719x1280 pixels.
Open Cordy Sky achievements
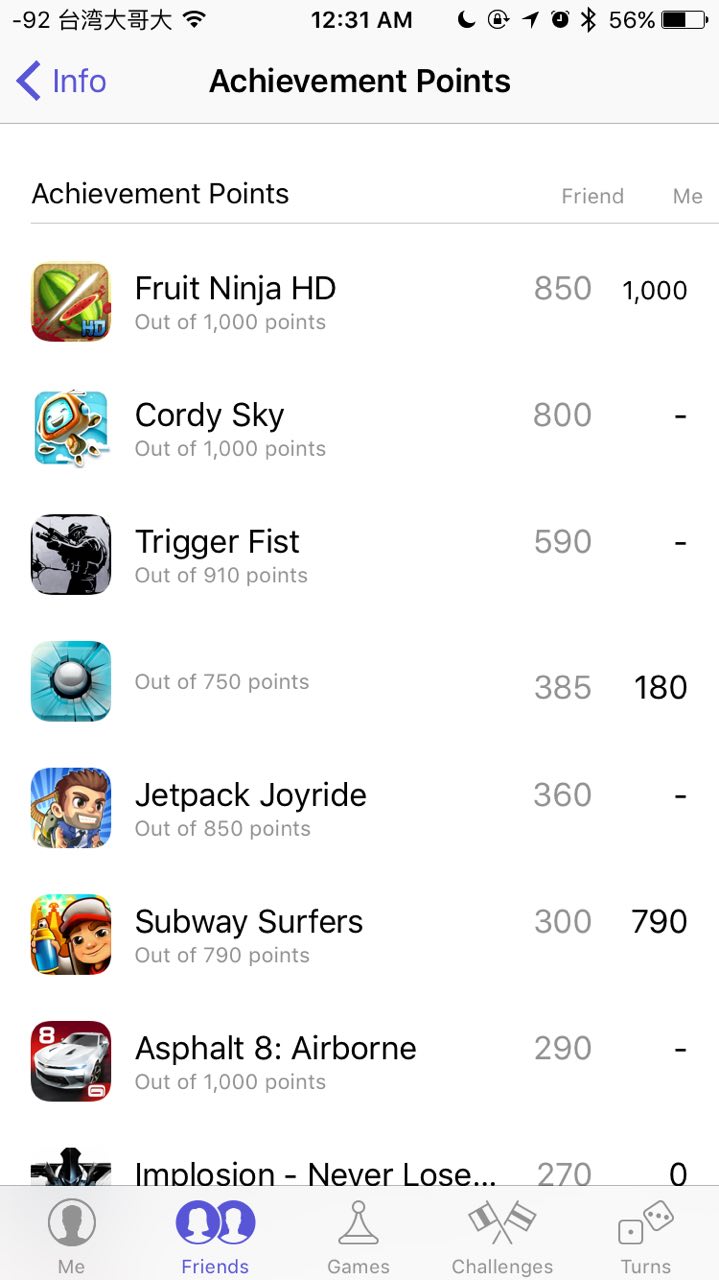pyautogui.click(x=359, y=428)
